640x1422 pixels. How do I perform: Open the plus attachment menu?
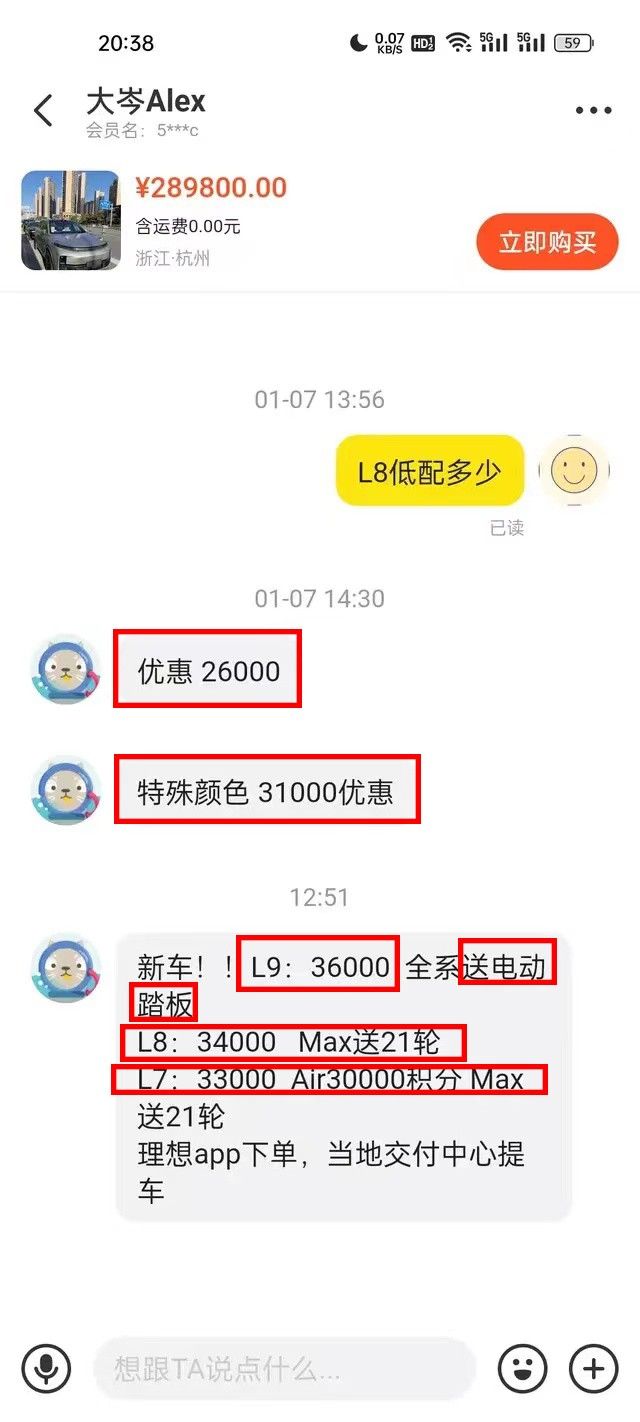click(593, 1368)
